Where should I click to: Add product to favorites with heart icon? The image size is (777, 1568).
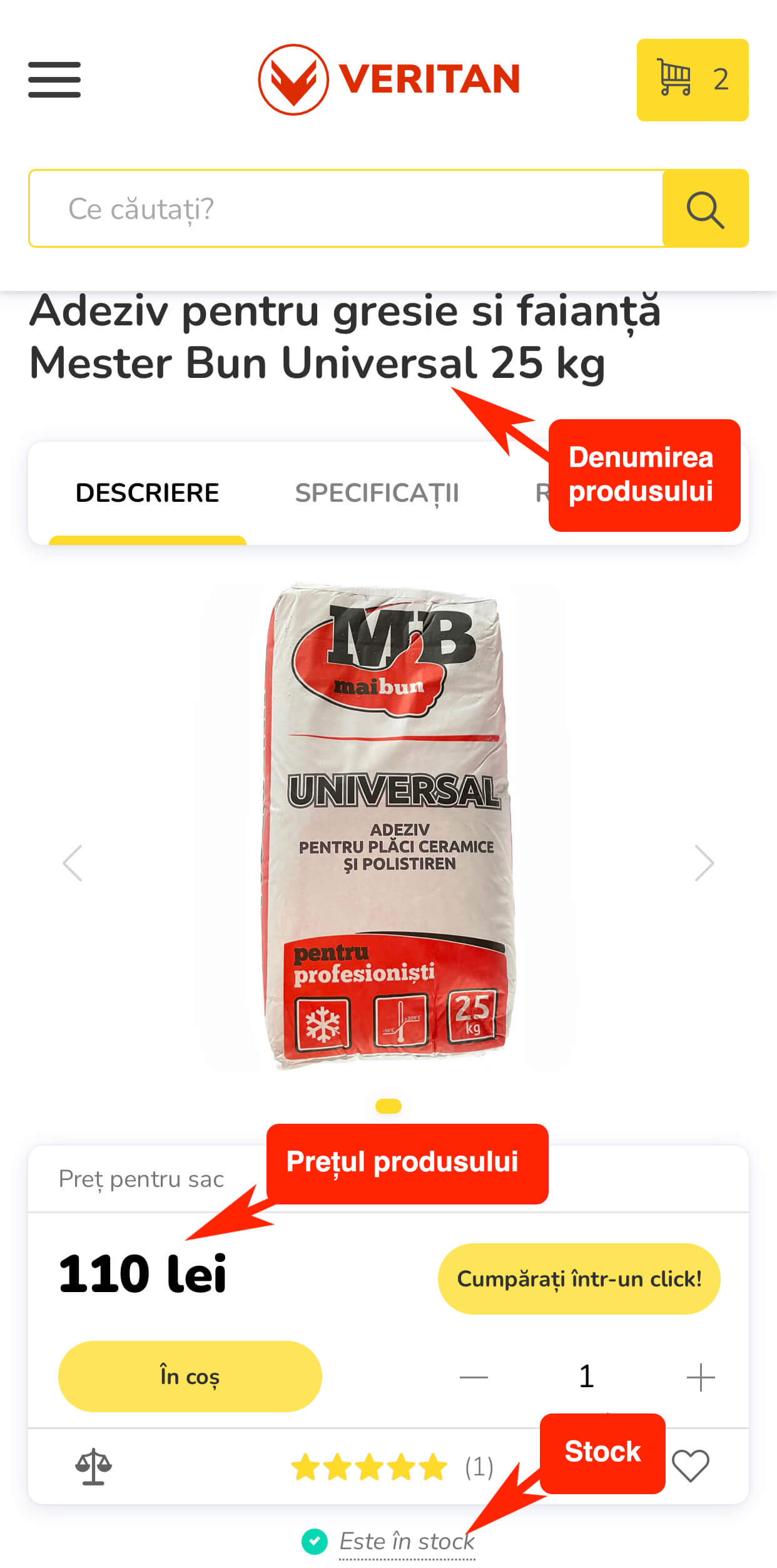(690, 1465)
